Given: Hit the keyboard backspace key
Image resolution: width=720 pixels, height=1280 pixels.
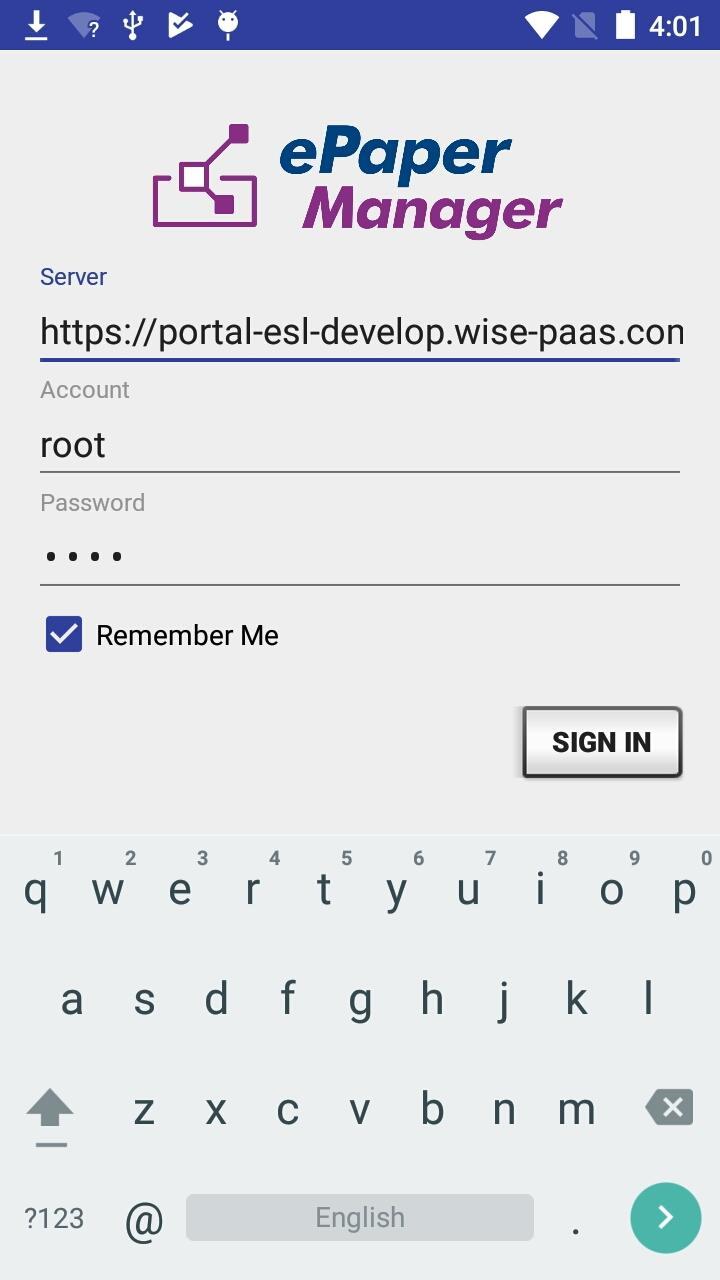Looking at the screenshot, I should coord(669,1108).
